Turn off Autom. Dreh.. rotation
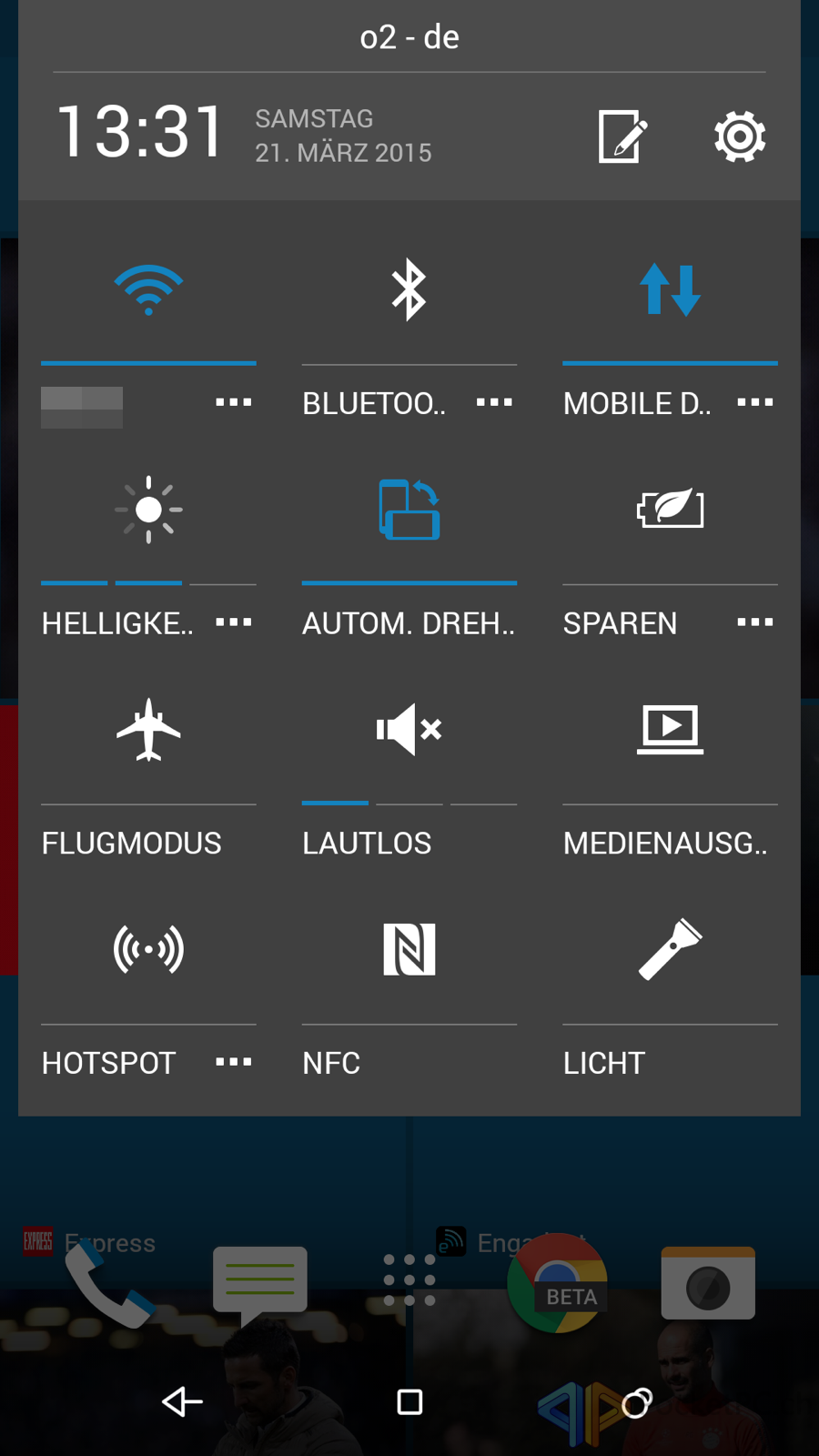Screen dimensions: 819x1456 409,510
